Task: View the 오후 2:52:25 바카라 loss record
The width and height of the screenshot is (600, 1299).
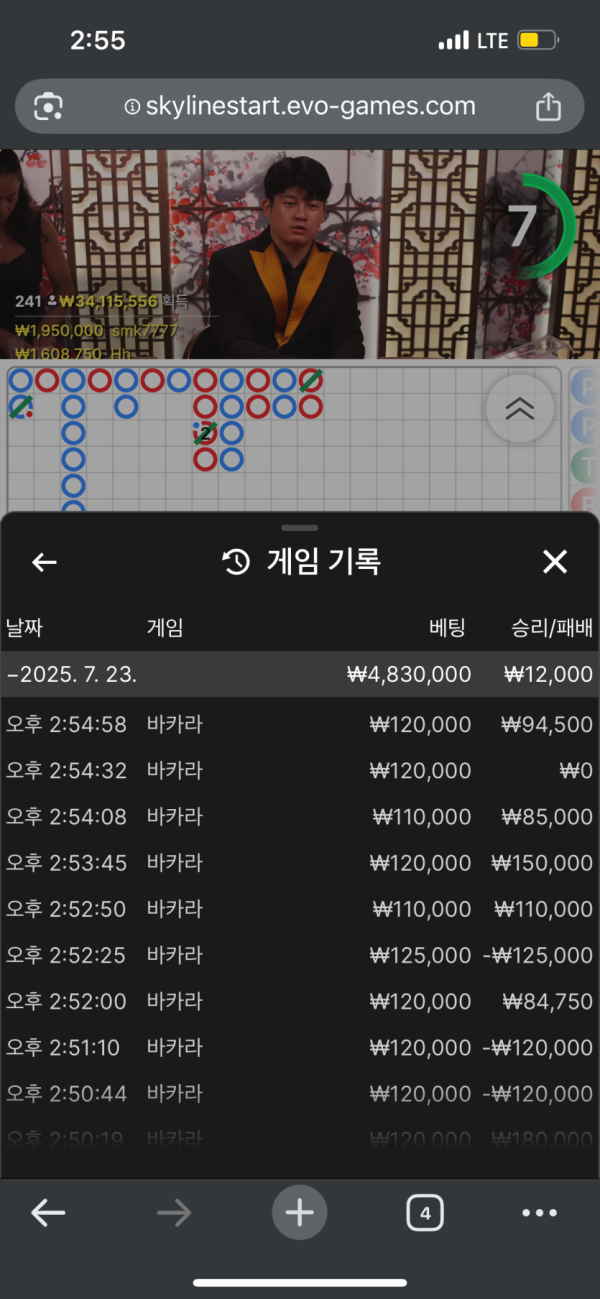Action: point(300,955)
